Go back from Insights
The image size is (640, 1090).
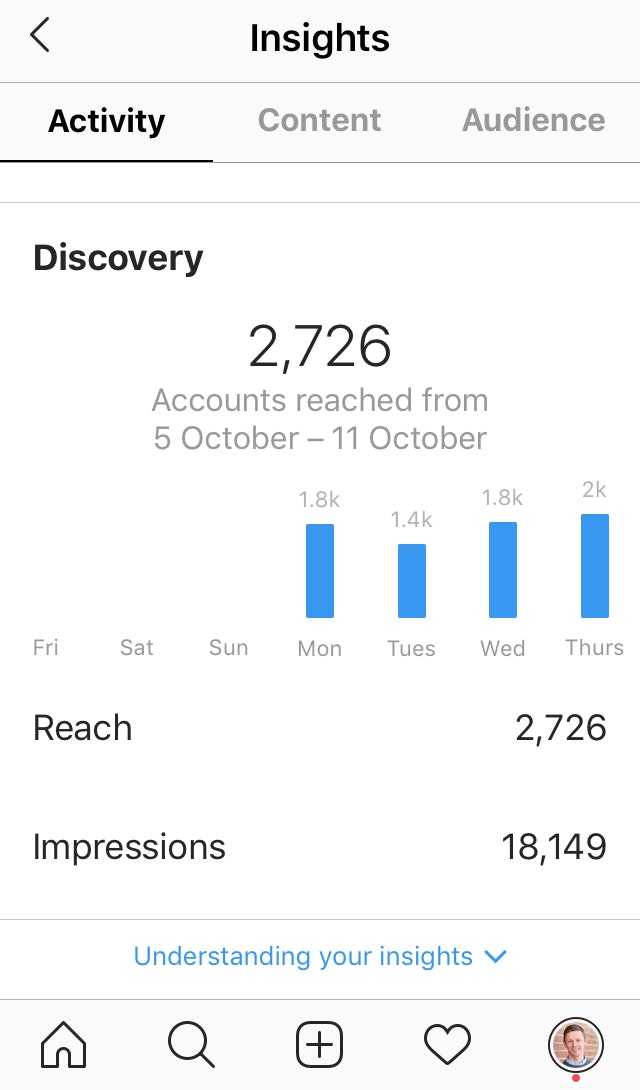(40, 37)
